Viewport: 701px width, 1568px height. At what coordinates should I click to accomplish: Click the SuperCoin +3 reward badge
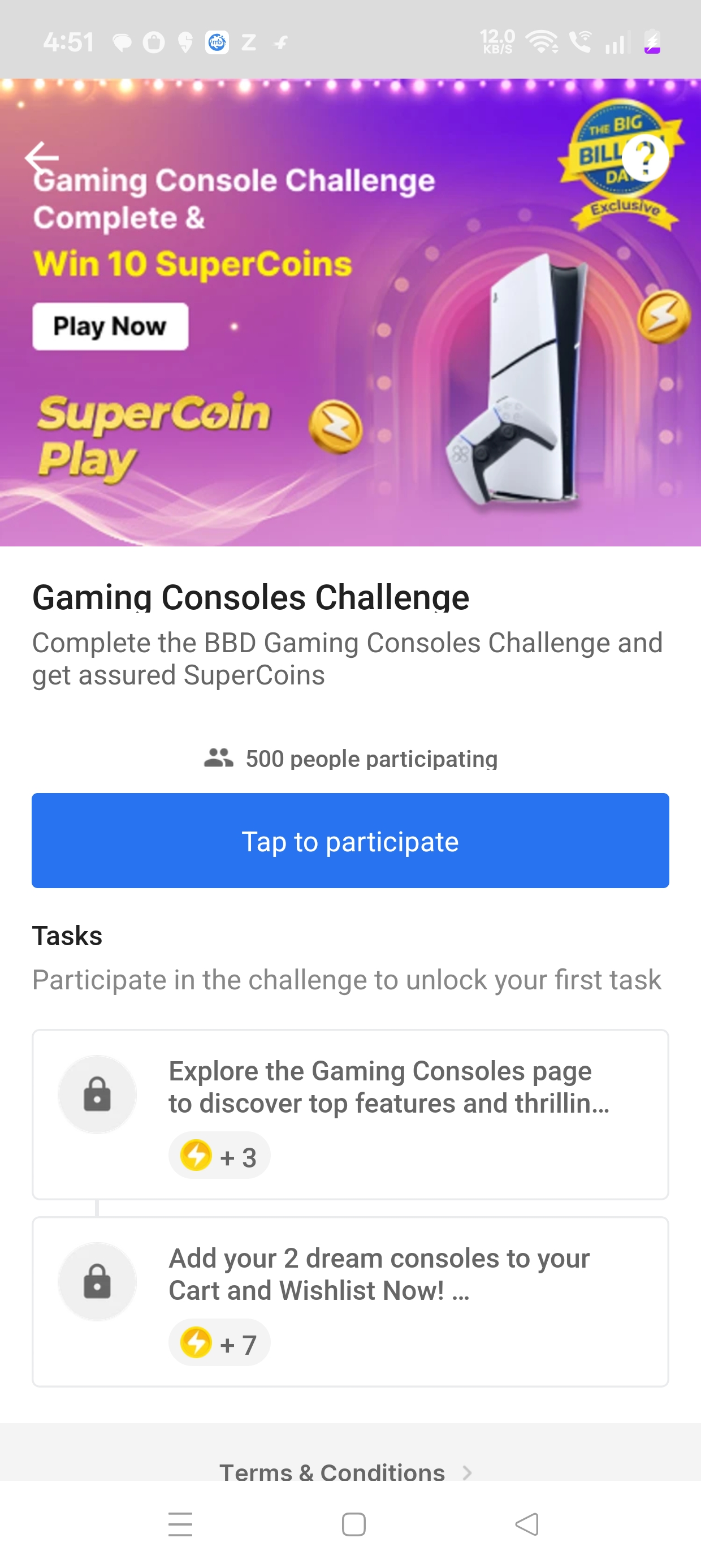click(218, 1155)
